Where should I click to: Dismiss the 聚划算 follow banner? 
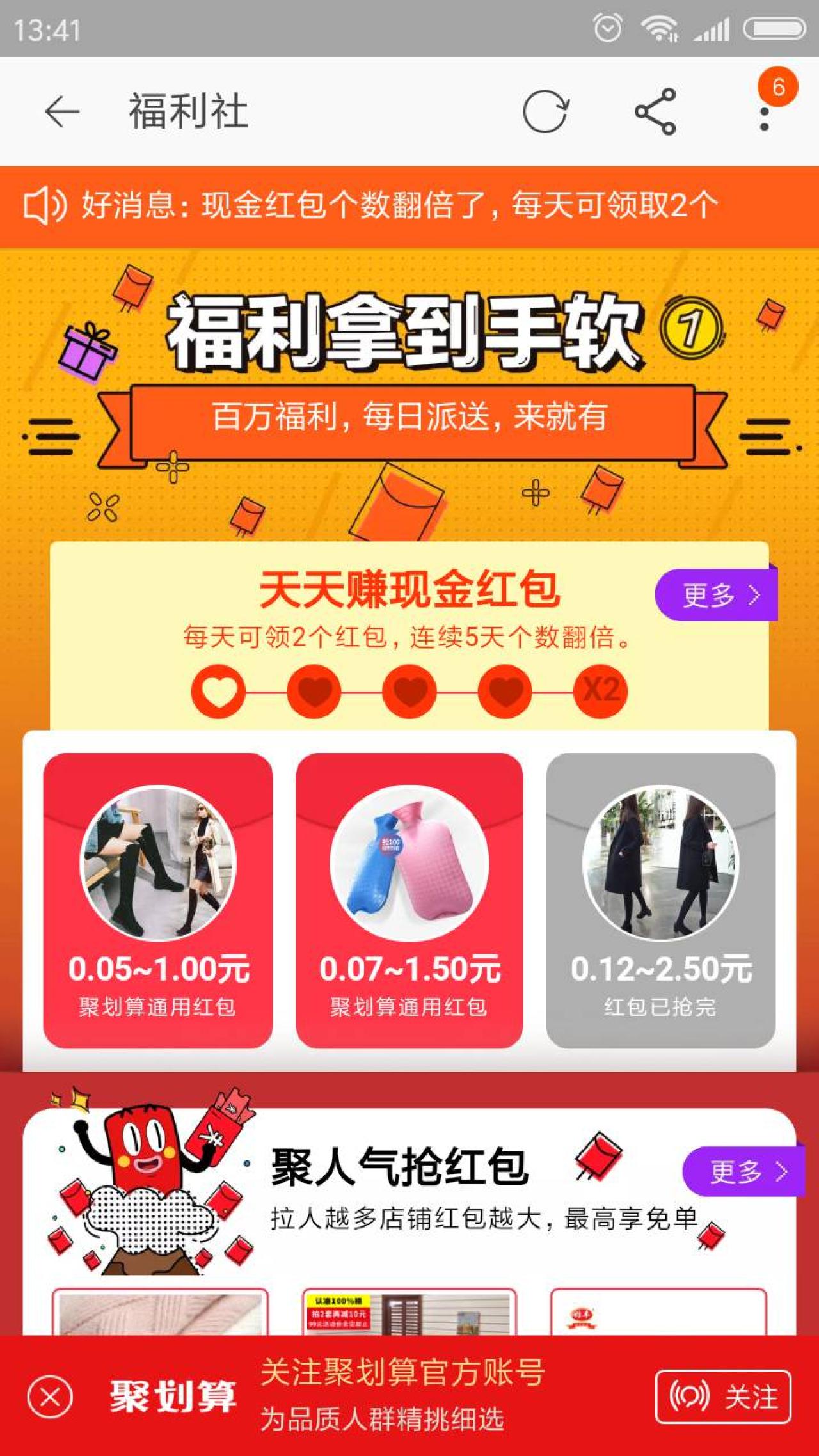tap(51, 1396)
